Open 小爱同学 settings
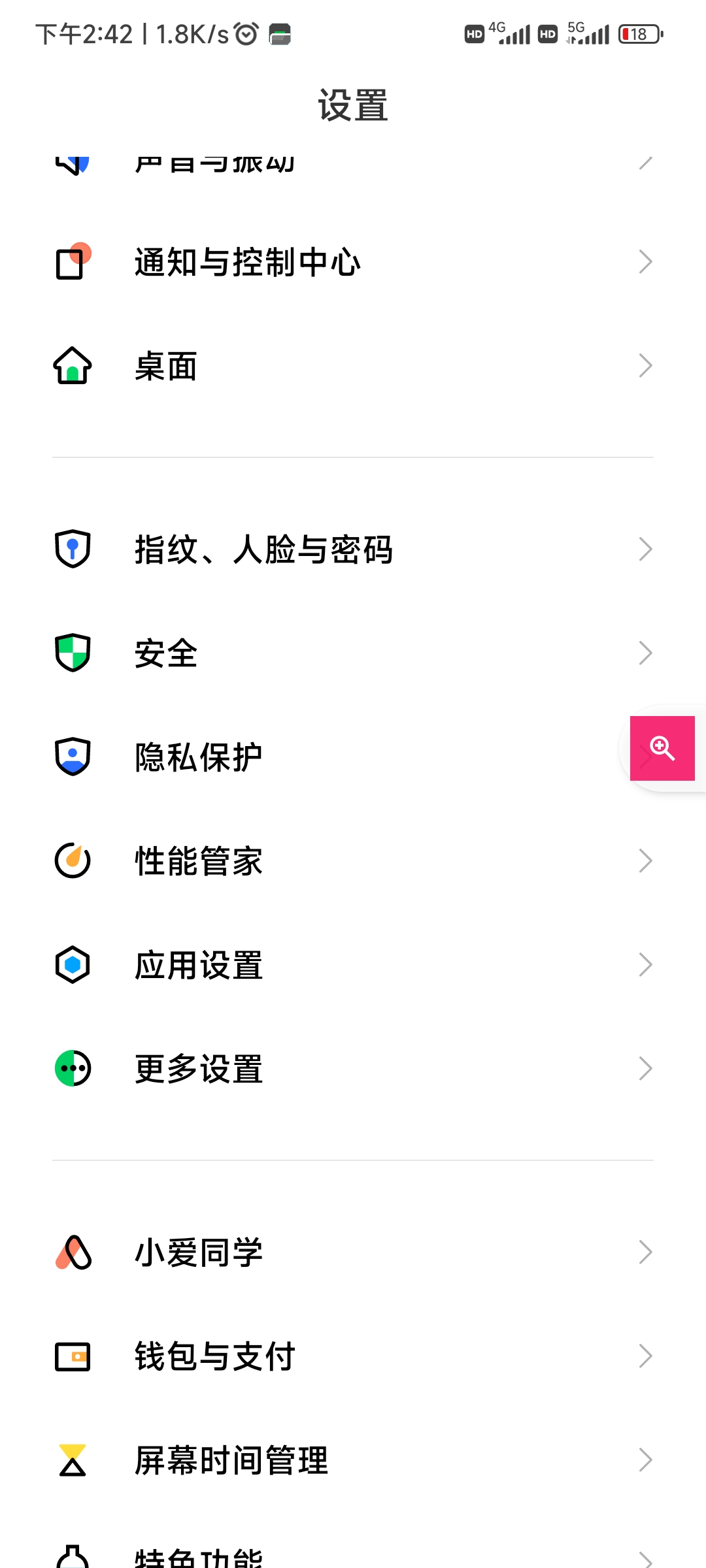706x1568 pixels. [353, 1252]
